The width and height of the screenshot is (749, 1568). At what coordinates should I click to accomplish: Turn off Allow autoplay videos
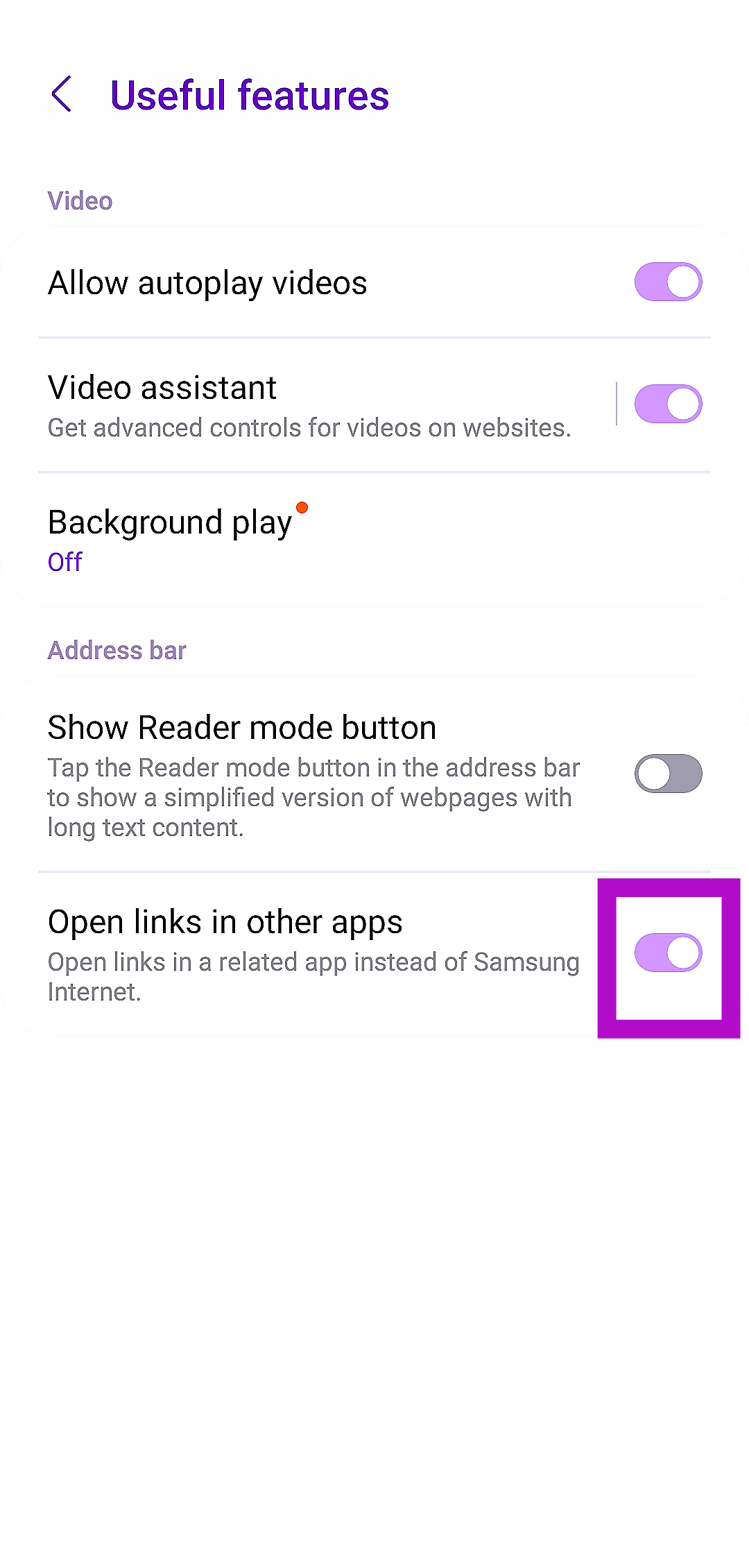coord(668,282)
